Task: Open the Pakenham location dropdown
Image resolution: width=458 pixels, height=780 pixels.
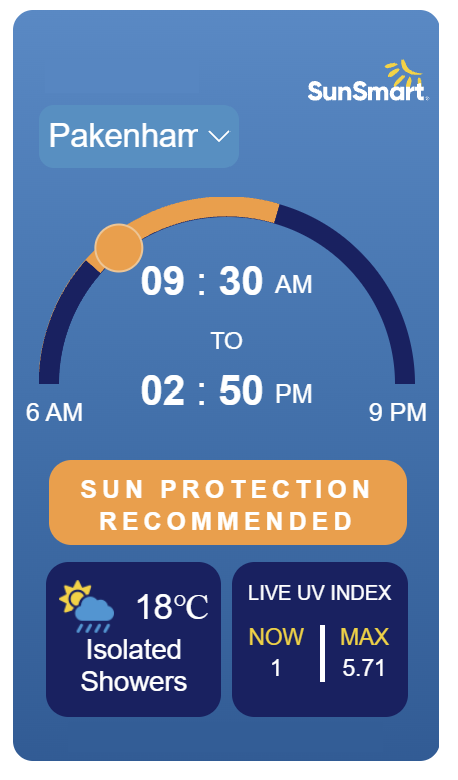Action: 139,136
